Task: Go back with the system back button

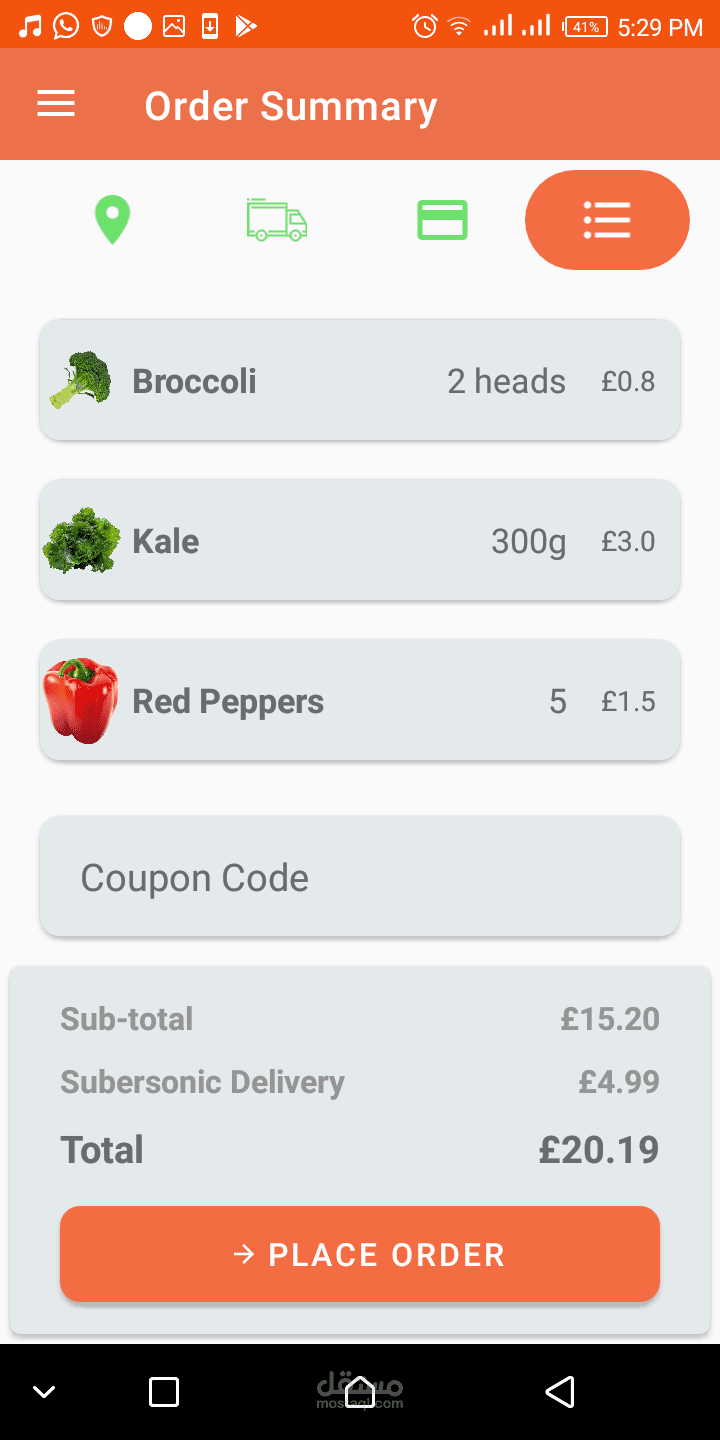Action: tap(560, 1391)
